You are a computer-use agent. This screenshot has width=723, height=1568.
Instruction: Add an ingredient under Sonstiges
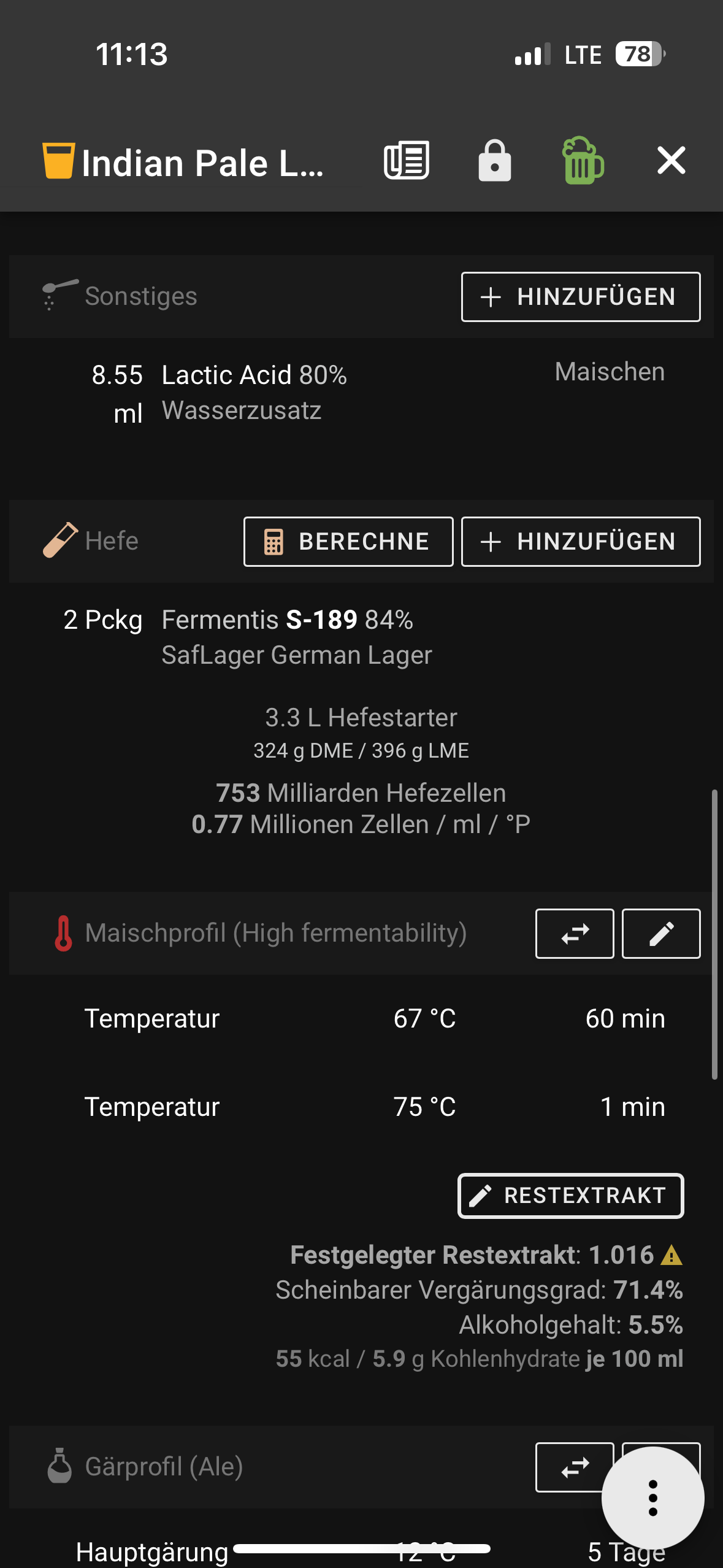click(580, 297)
